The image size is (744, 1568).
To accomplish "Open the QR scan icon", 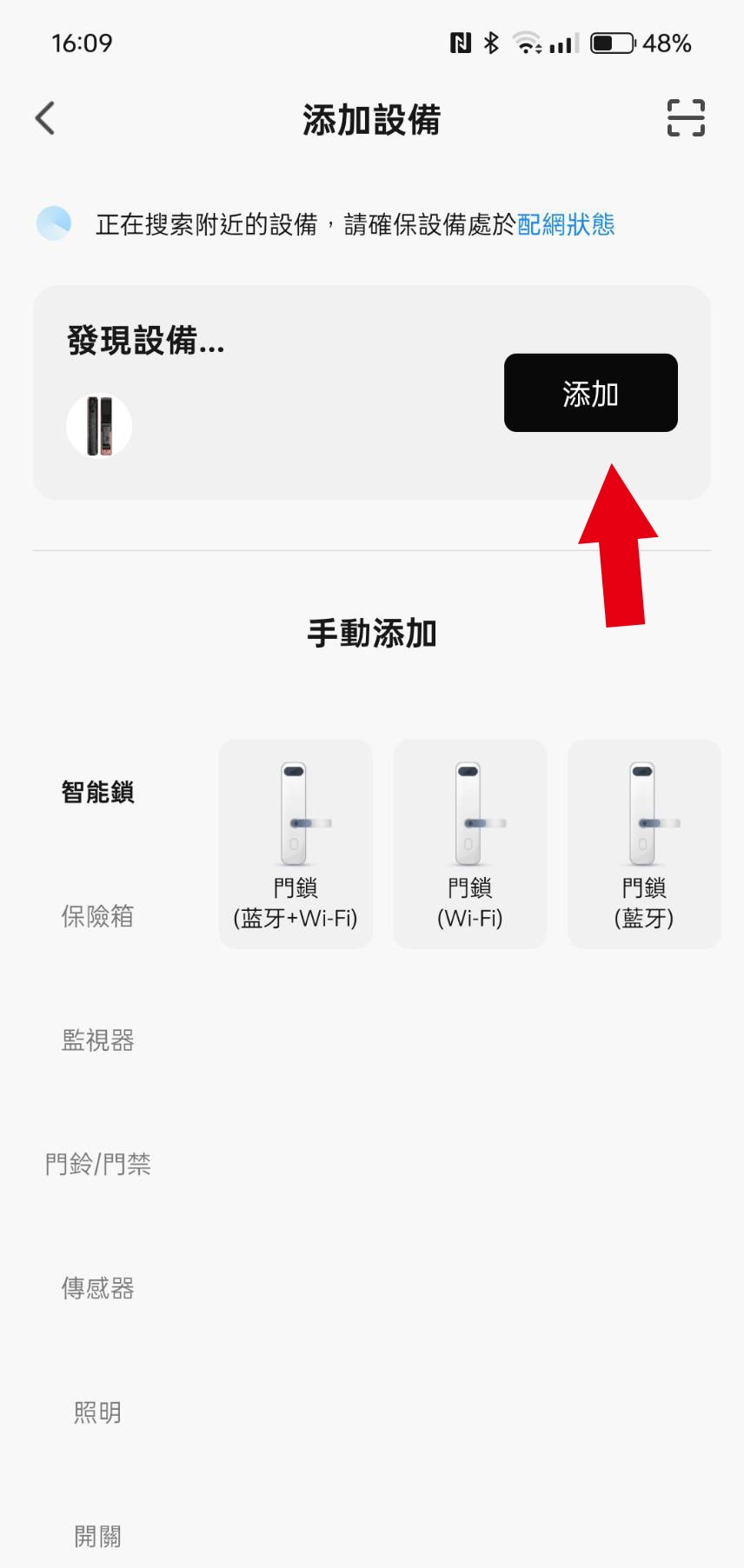I will [x=686, y=118].
